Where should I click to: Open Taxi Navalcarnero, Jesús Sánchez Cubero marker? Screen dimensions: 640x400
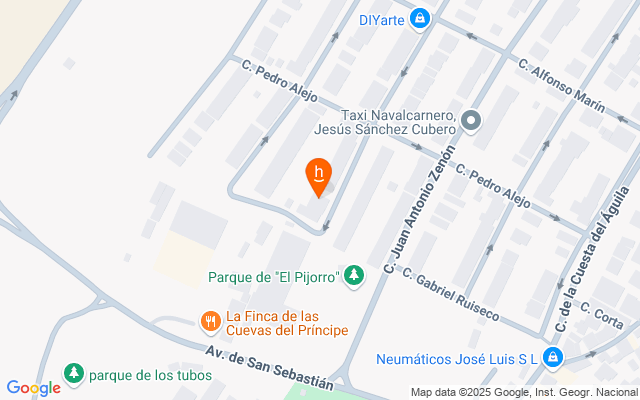473,122
